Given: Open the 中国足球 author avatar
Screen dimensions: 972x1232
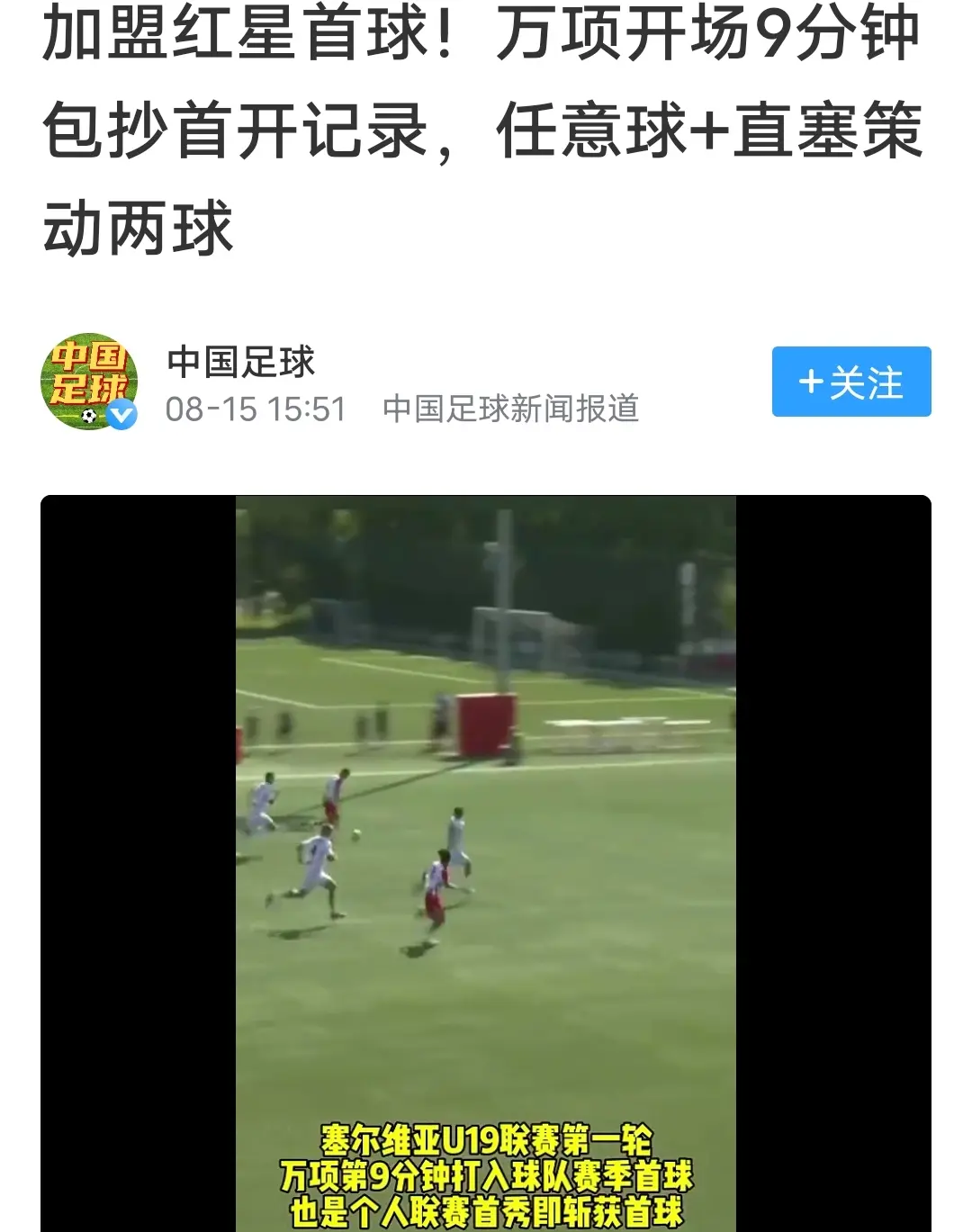Looking at the screenshot, I should (89, 382).
